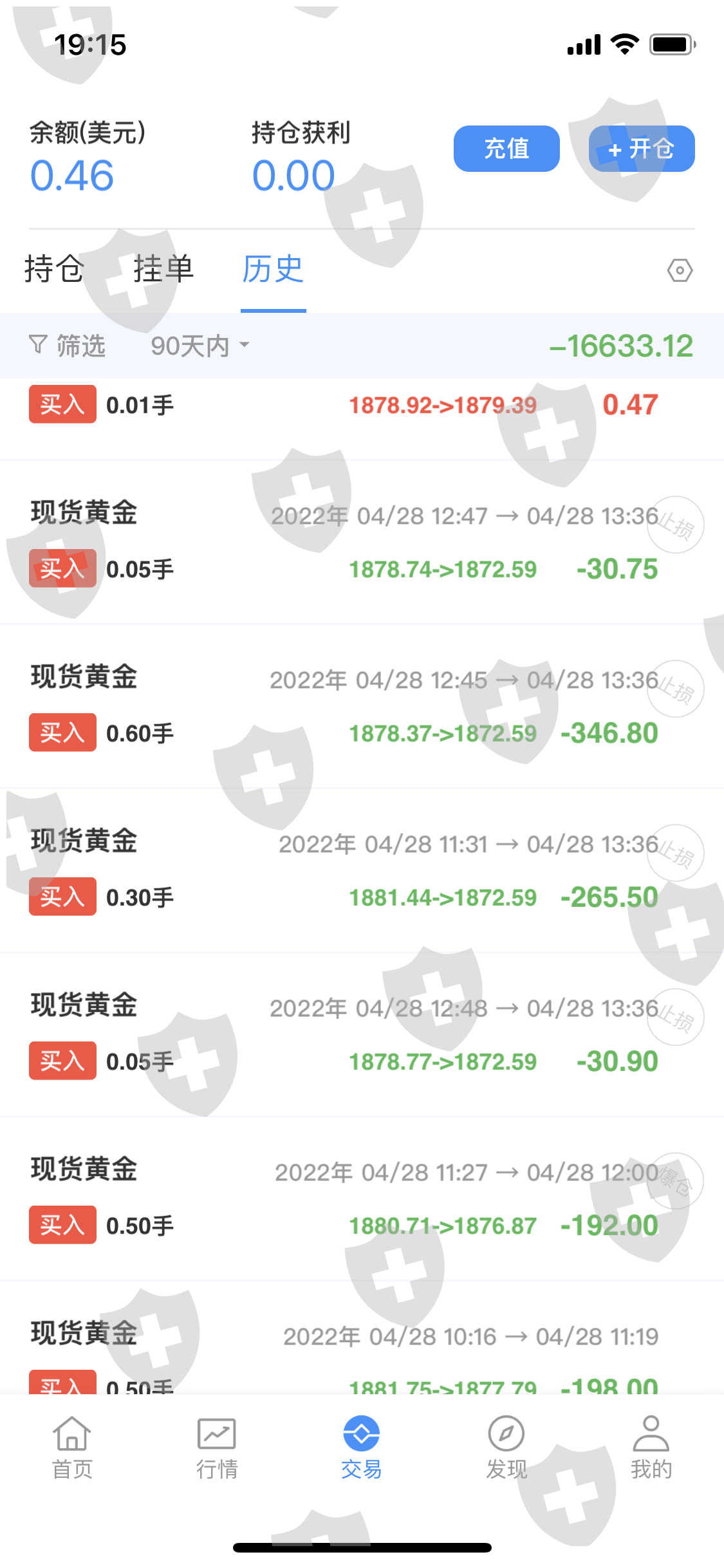Go to the 我的 profile tab
Image resolution: width=724 pixels, height=1568 pixels.
[651, 1448]
